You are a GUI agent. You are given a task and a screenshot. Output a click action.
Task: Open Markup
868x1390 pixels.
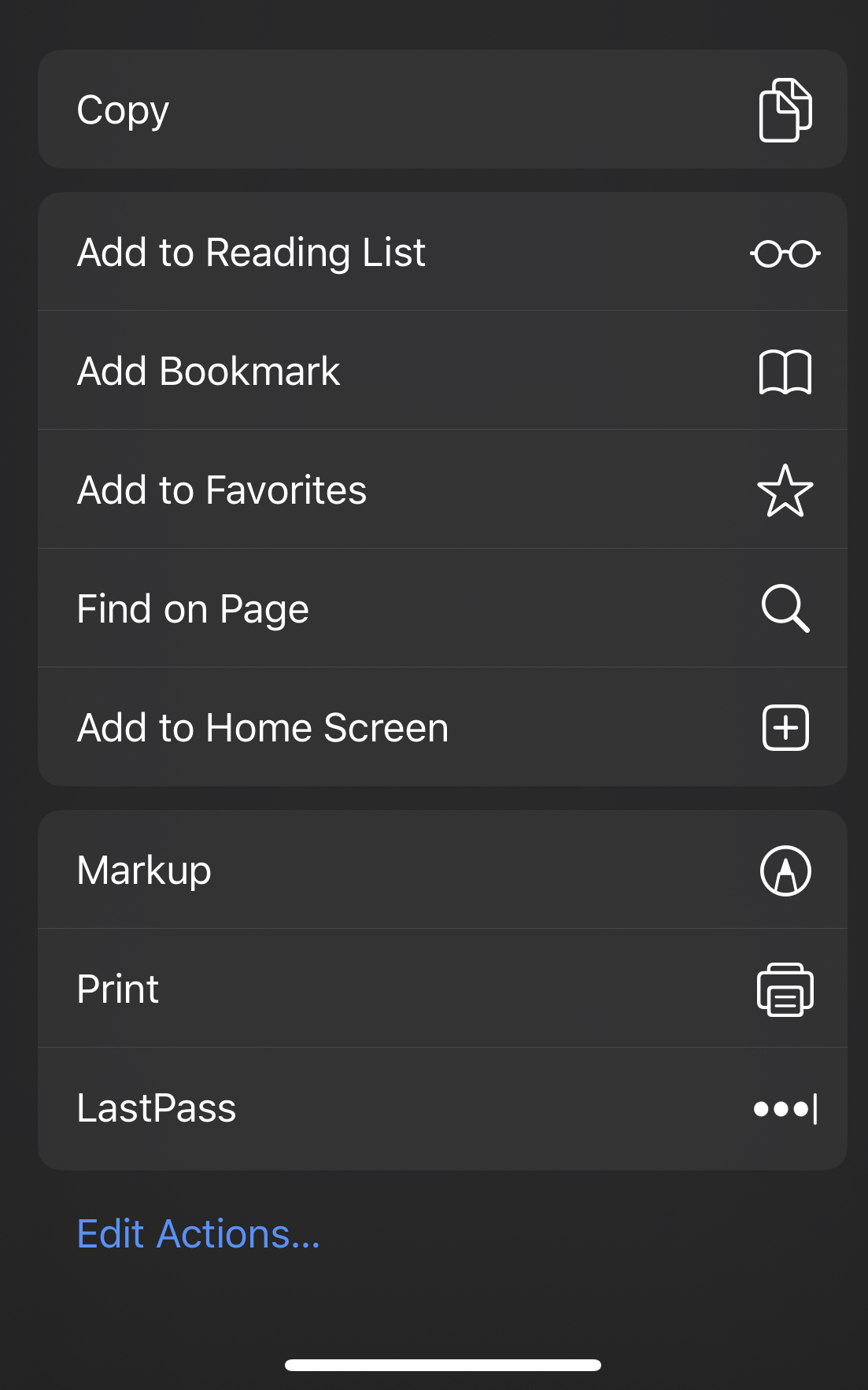[x=442, y=870]
